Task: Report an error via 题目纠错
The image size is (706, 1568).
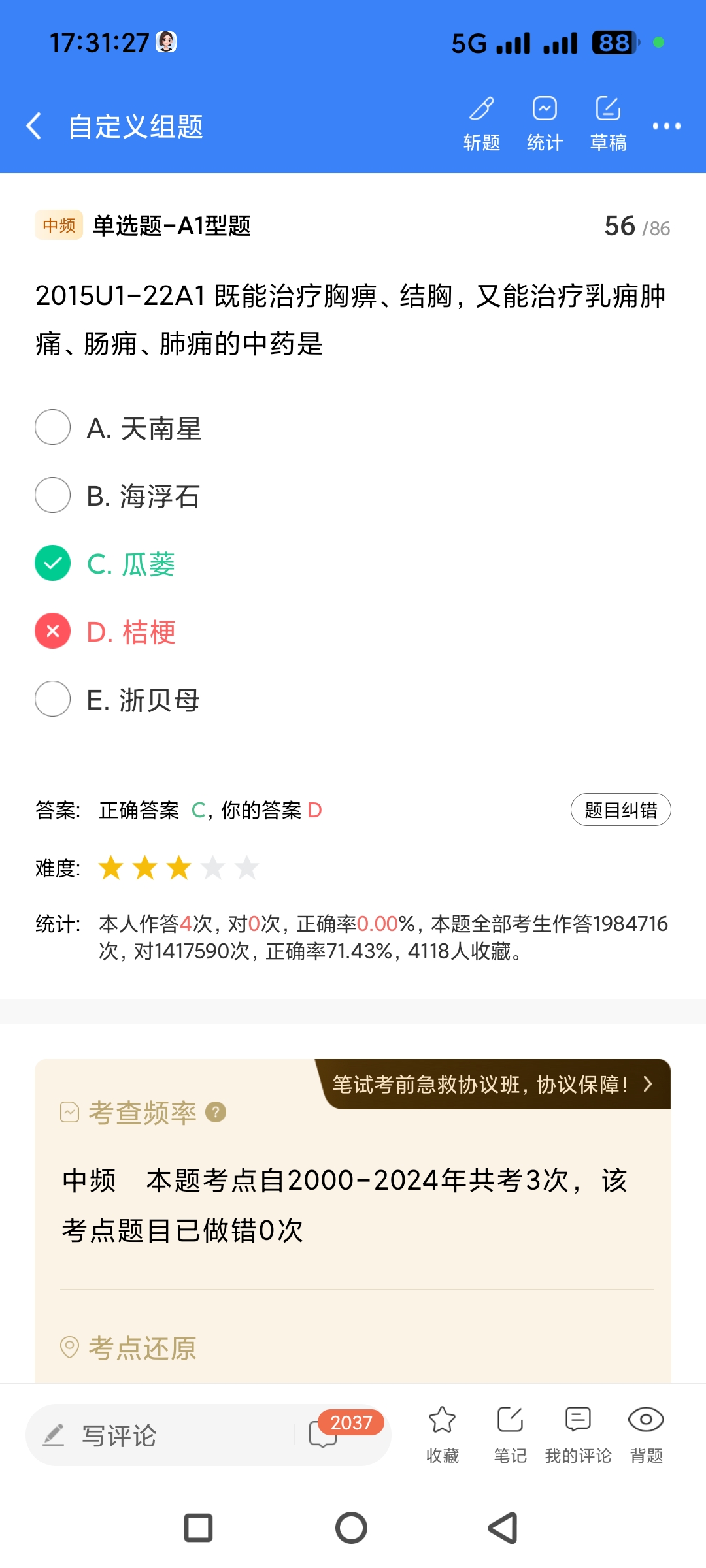Action: tap(620, 810)
